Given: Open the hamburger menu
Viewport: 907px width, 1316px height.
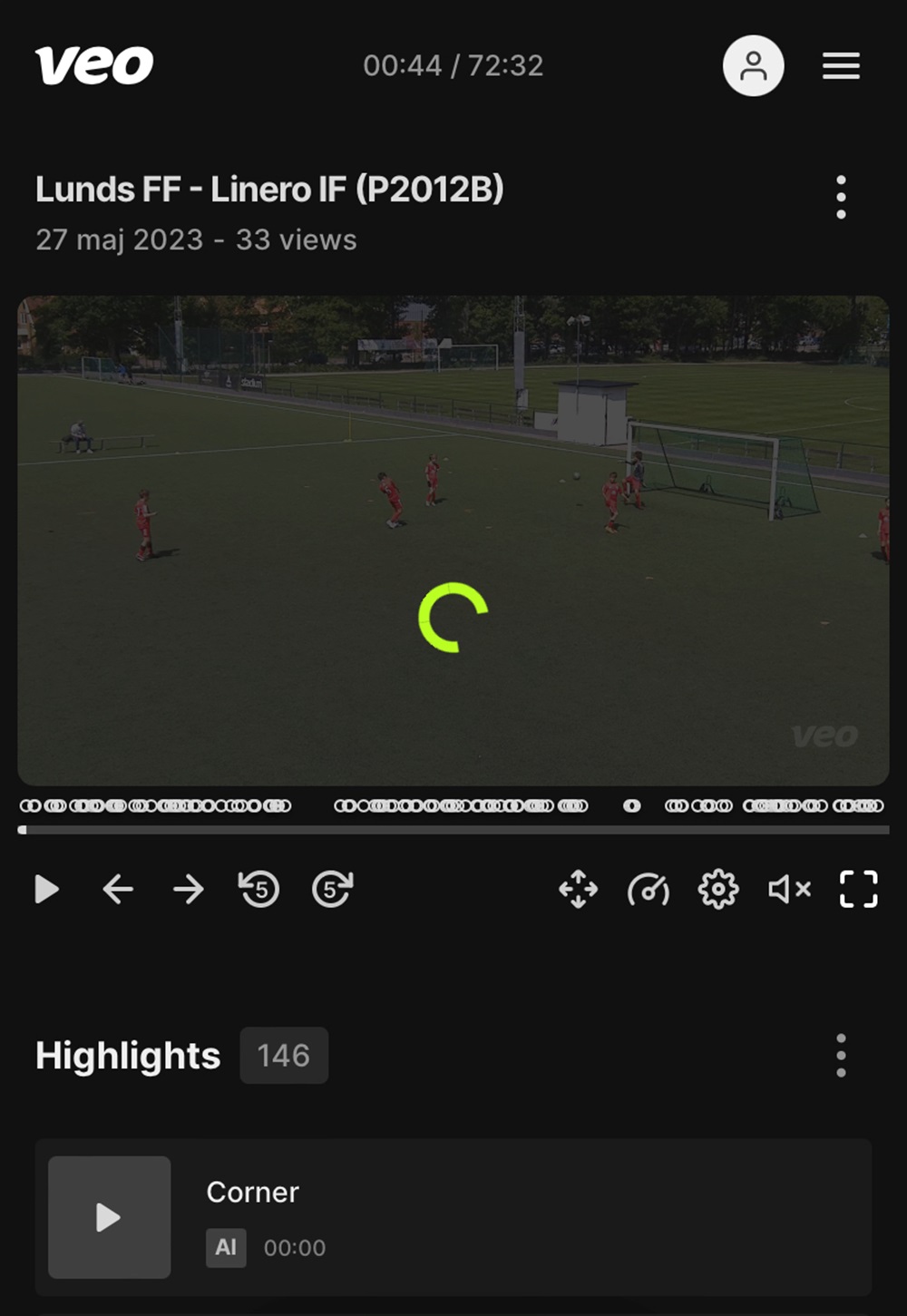Looking at the screenshot, I should (841, 66).
